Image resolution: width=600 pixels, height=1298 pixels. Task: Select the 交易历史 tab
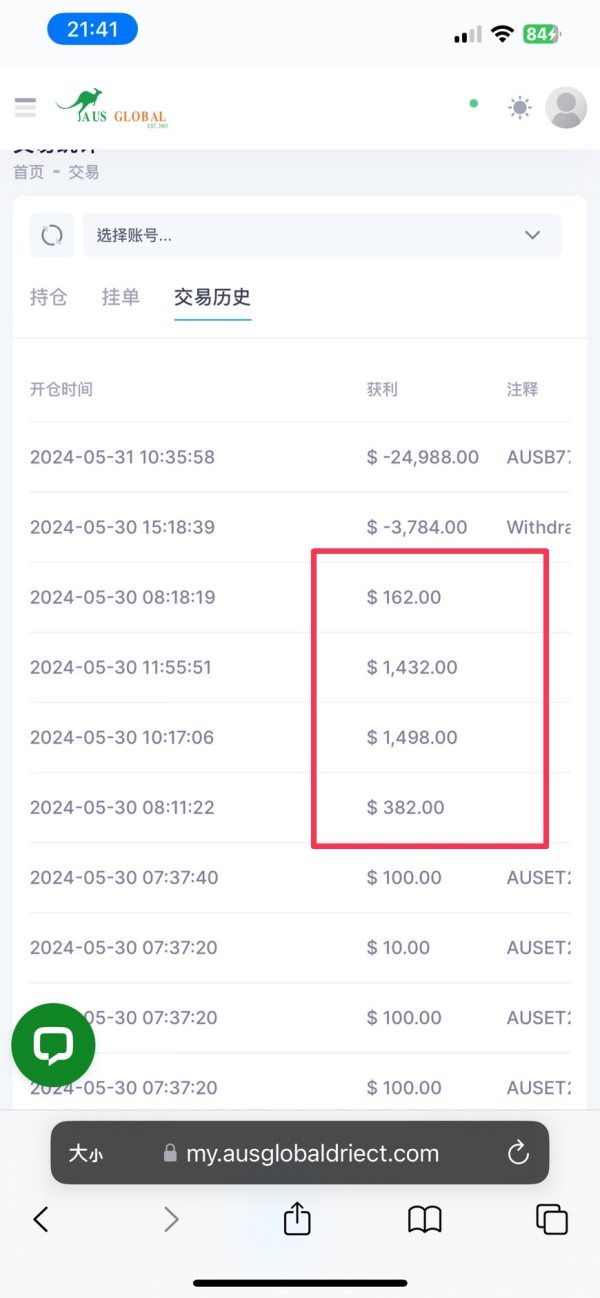click(212, 297)
